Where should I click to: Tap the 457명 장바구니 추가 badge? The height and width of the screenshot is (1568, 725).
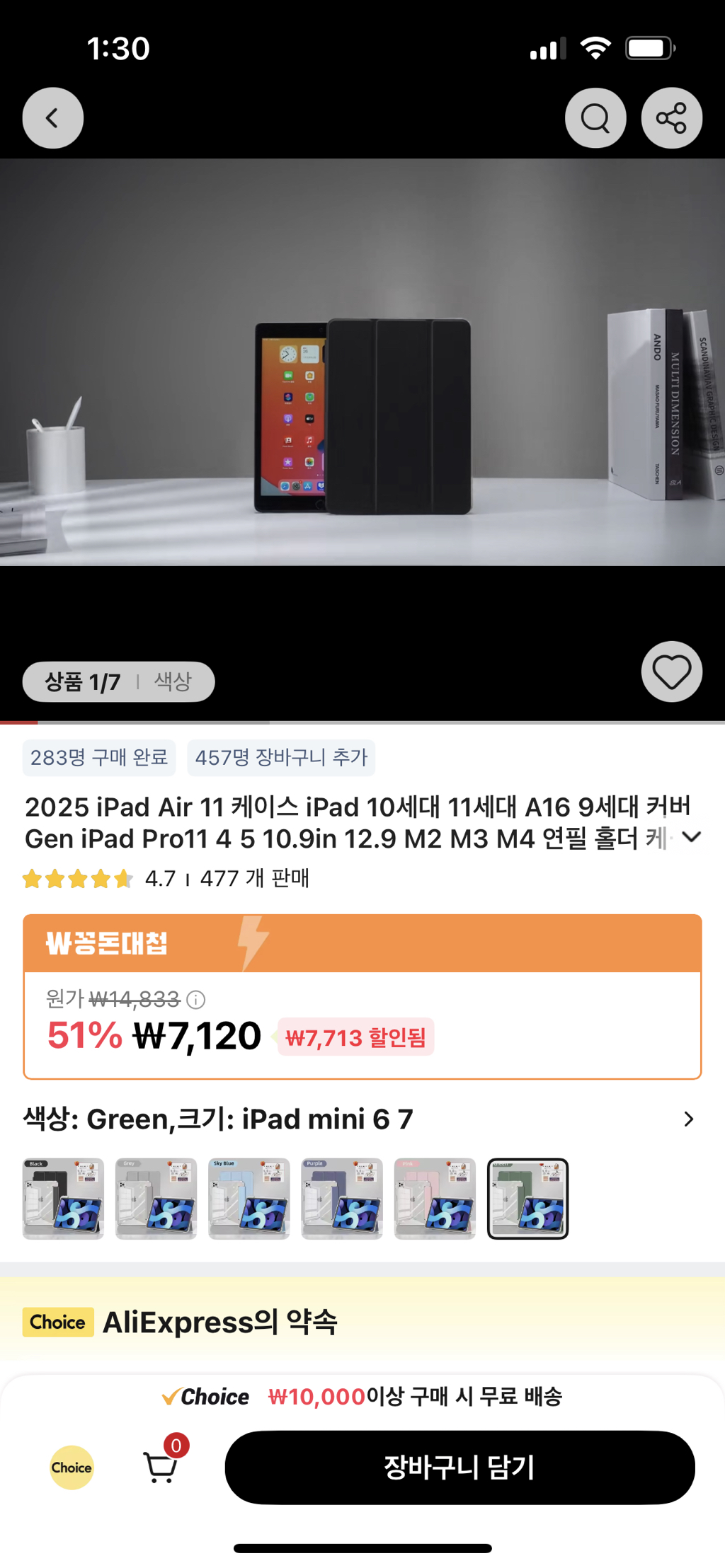click(x=281, y=757)
